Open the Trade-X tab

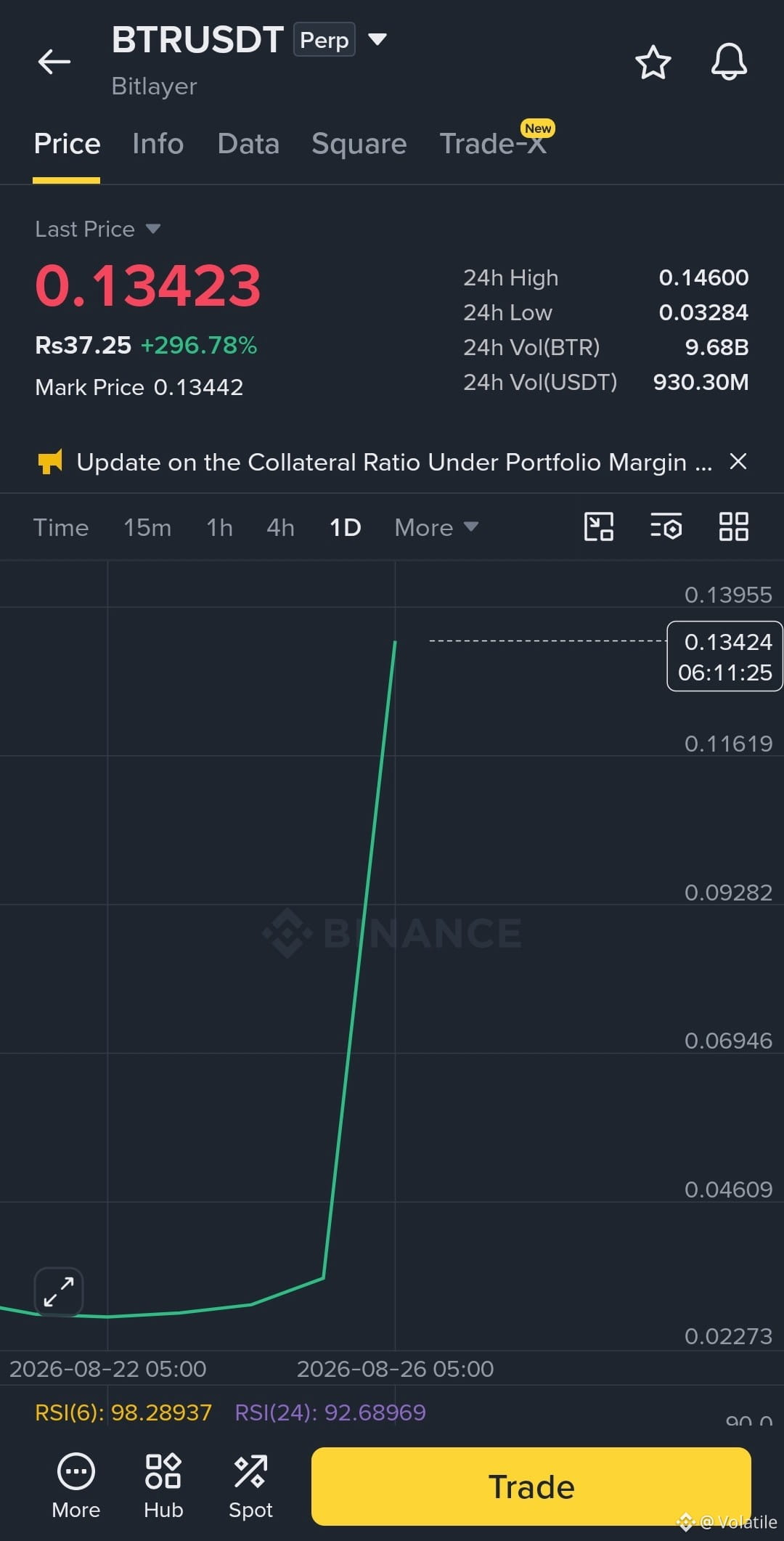[x=494, y=144]
